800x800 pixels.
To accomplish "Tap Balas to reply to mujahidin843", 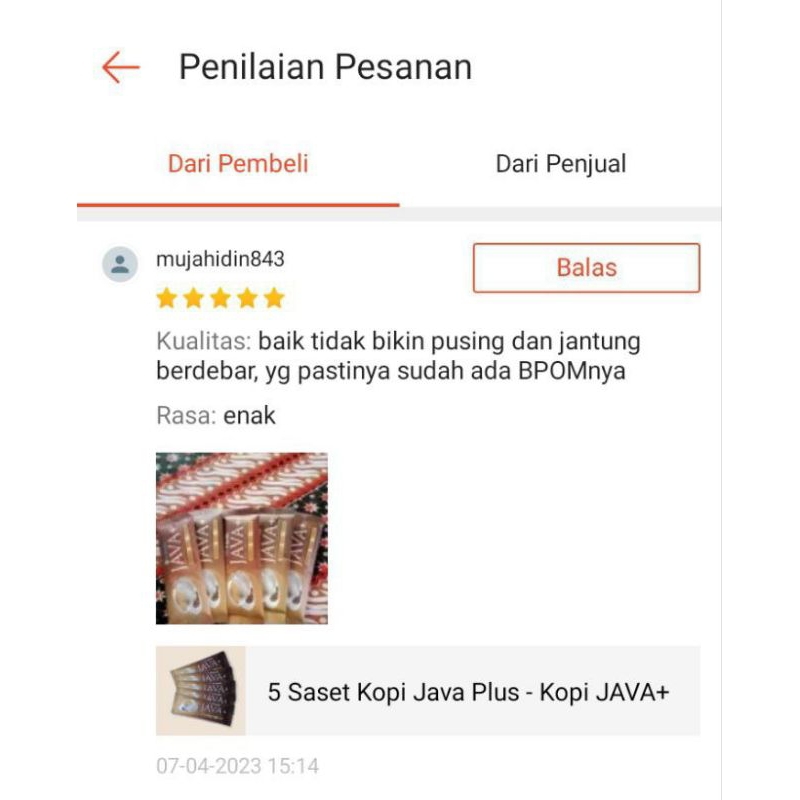I will (586, 268).
